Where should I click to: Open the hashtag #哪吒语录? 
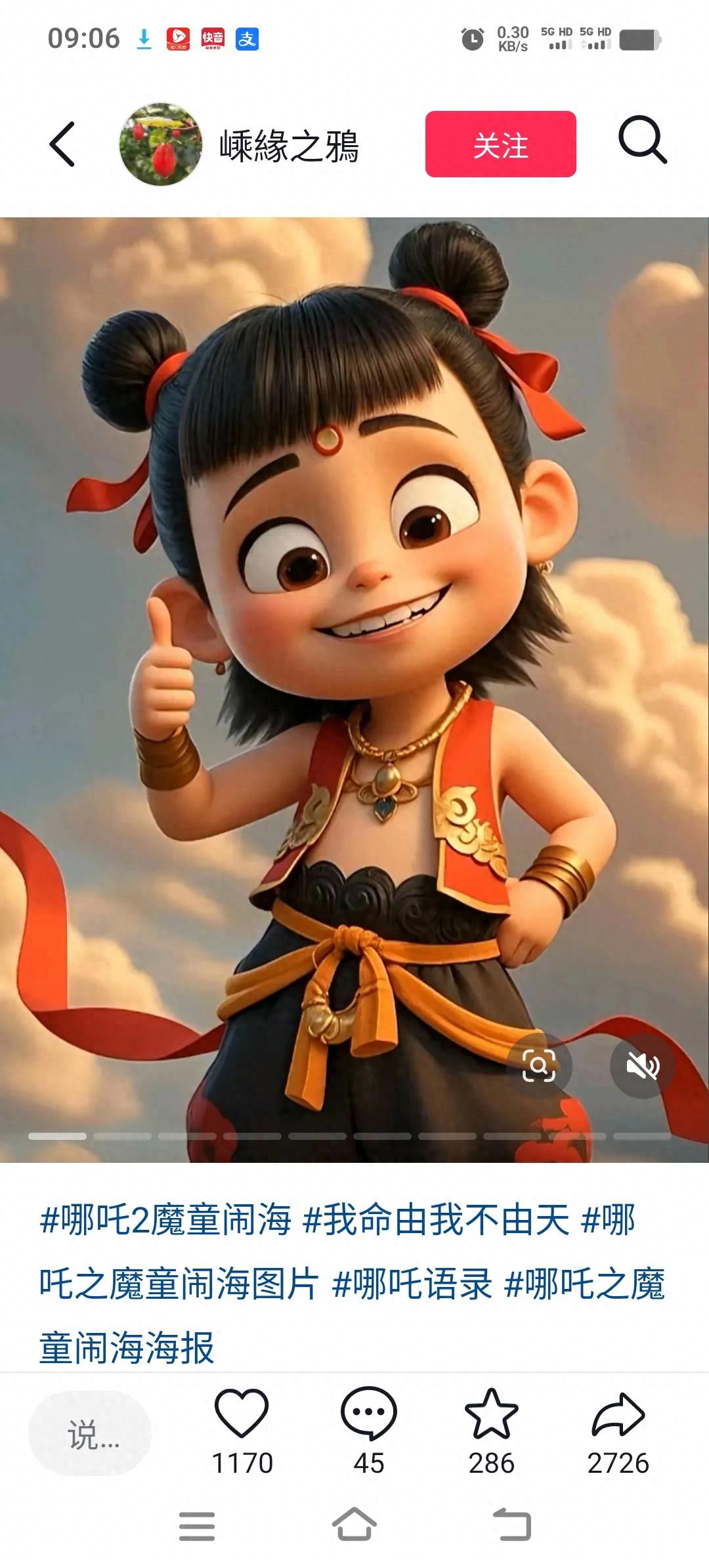click(x=412, y=1284)
